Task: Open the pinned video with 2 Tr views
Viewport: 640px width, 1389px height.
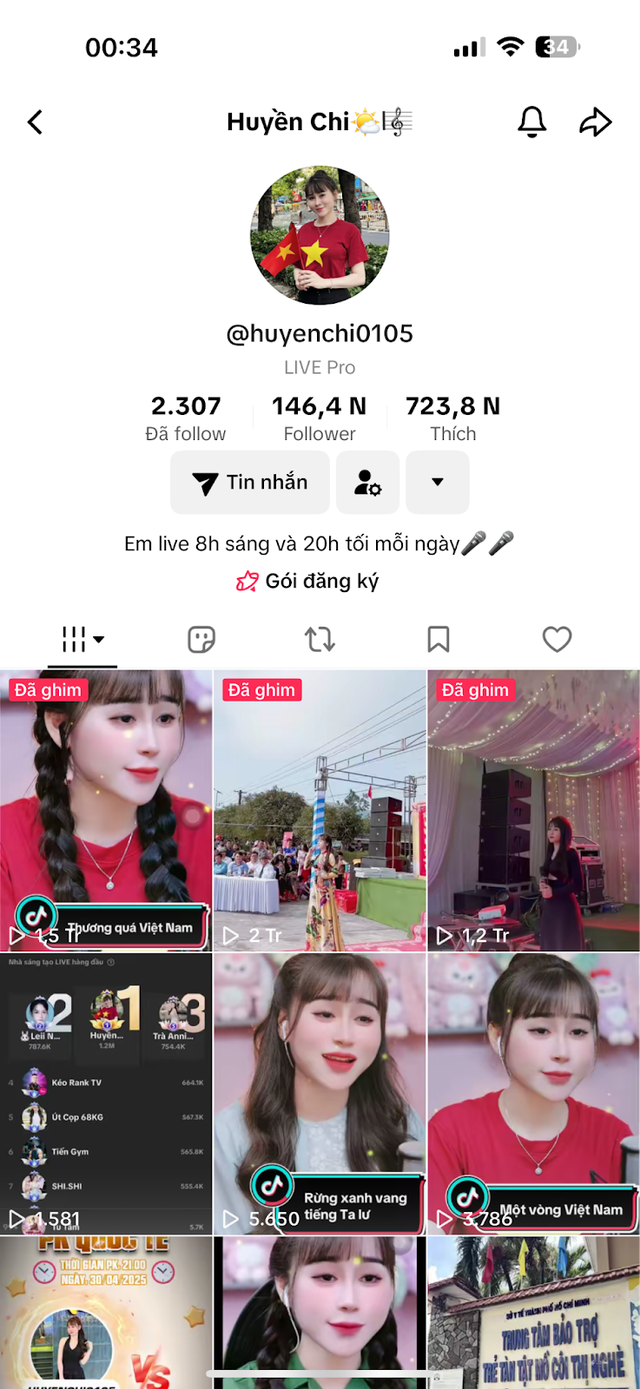Action: pyautogui.click(x=320, y=810)
